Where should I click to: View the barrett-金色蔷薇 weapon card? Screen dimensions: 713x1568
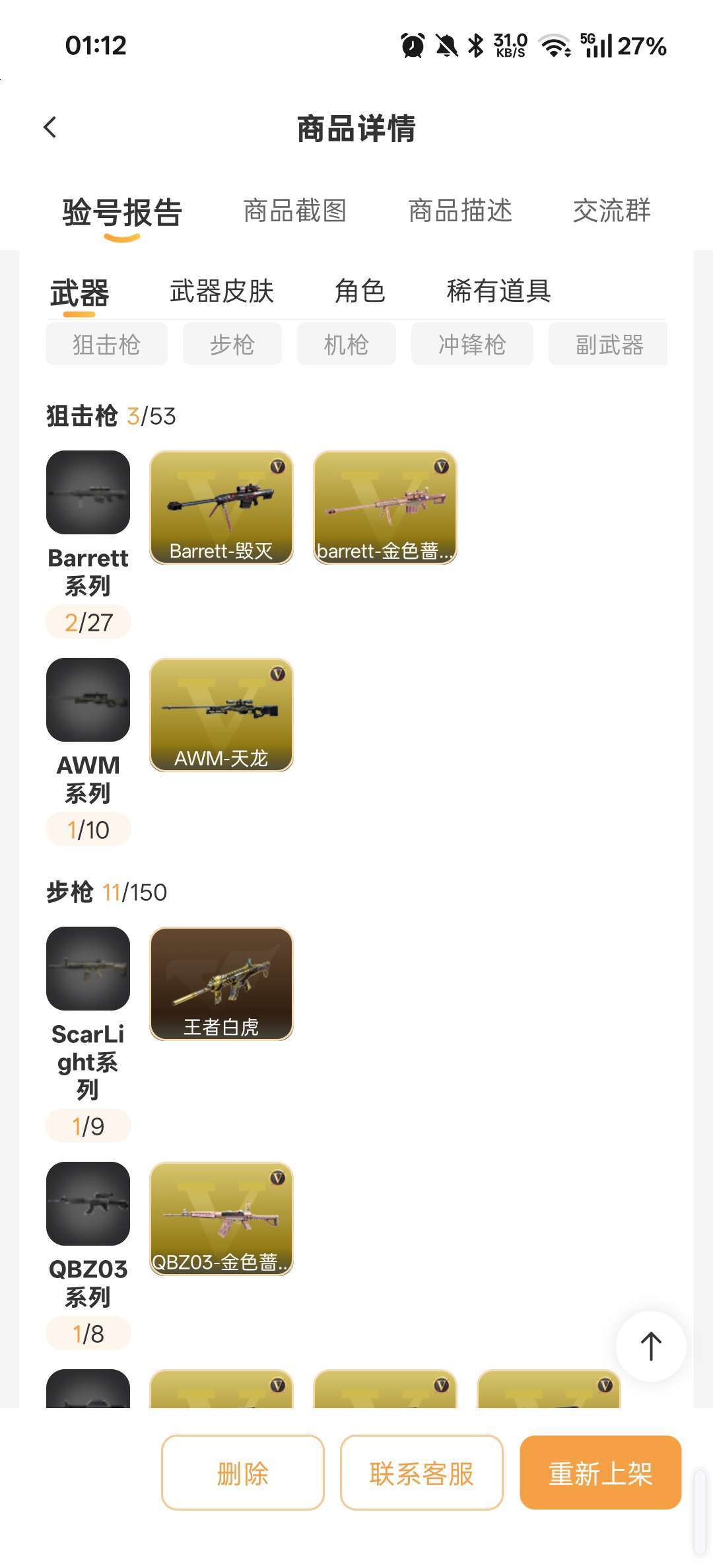coord(385,507)
